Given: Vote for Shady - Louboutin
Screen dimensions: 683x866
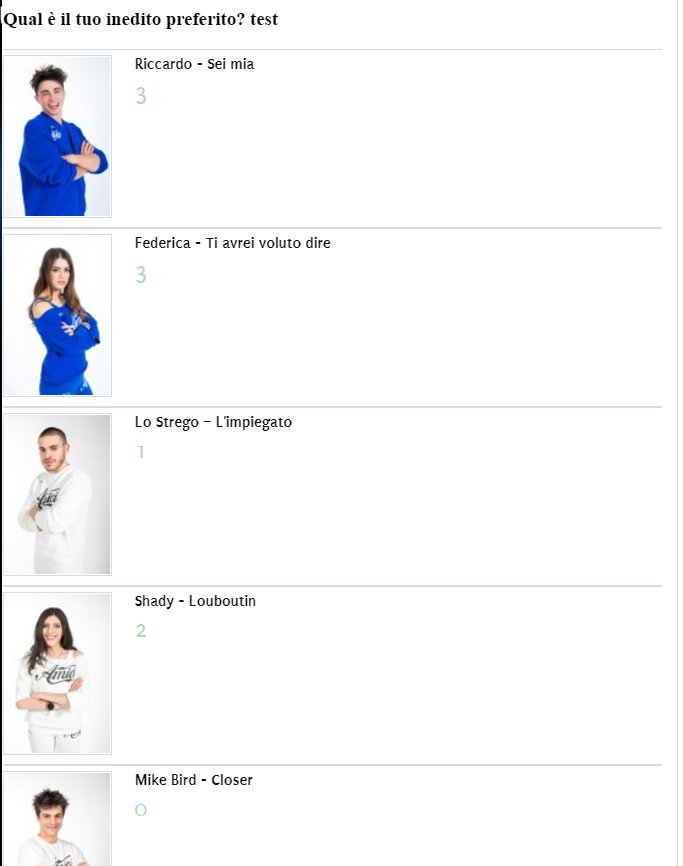Looking at the screenshot, I should tap(195, 601).
